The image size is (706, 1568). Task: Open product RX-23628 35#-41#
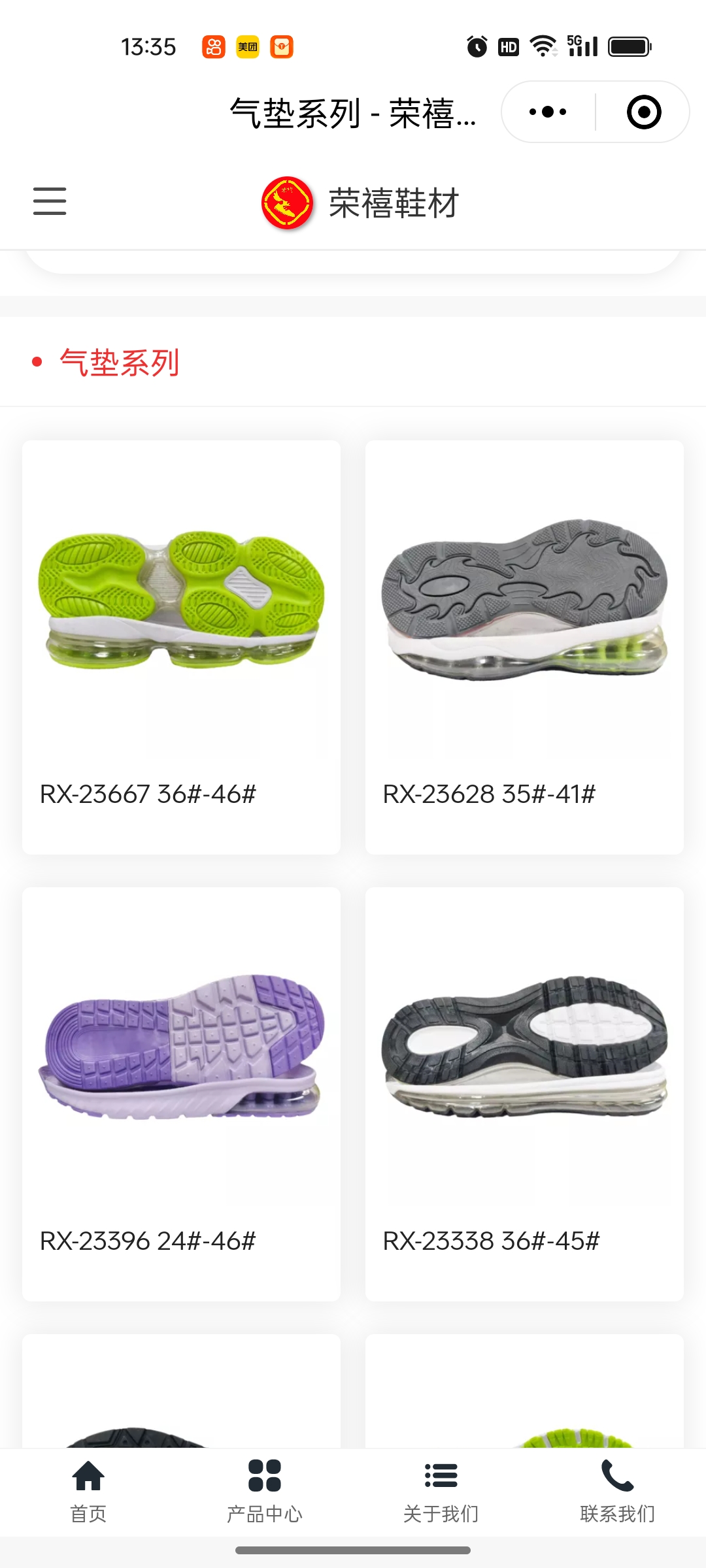[x=524, y=647]
